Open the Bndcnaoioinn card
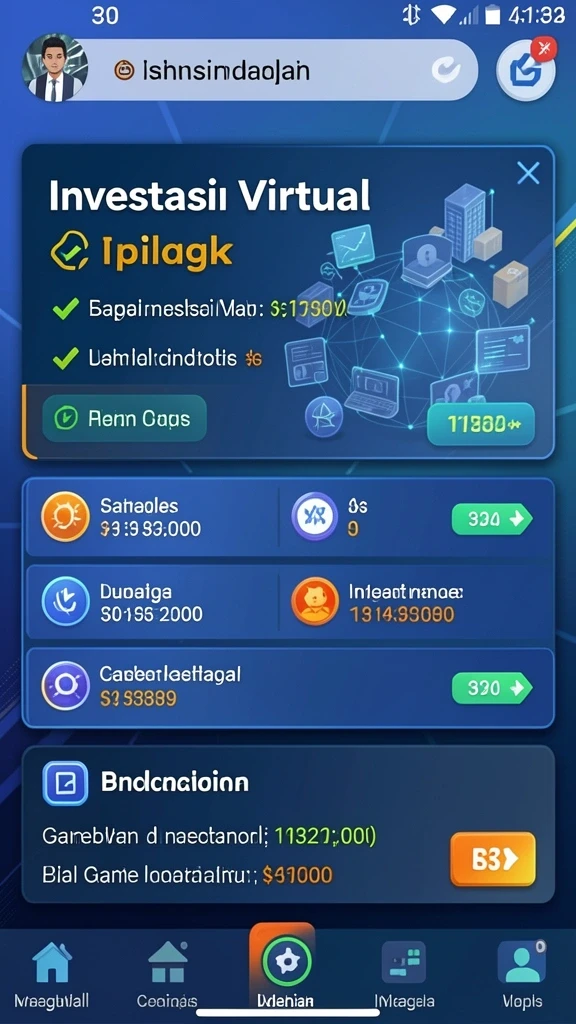 point(288,825)
